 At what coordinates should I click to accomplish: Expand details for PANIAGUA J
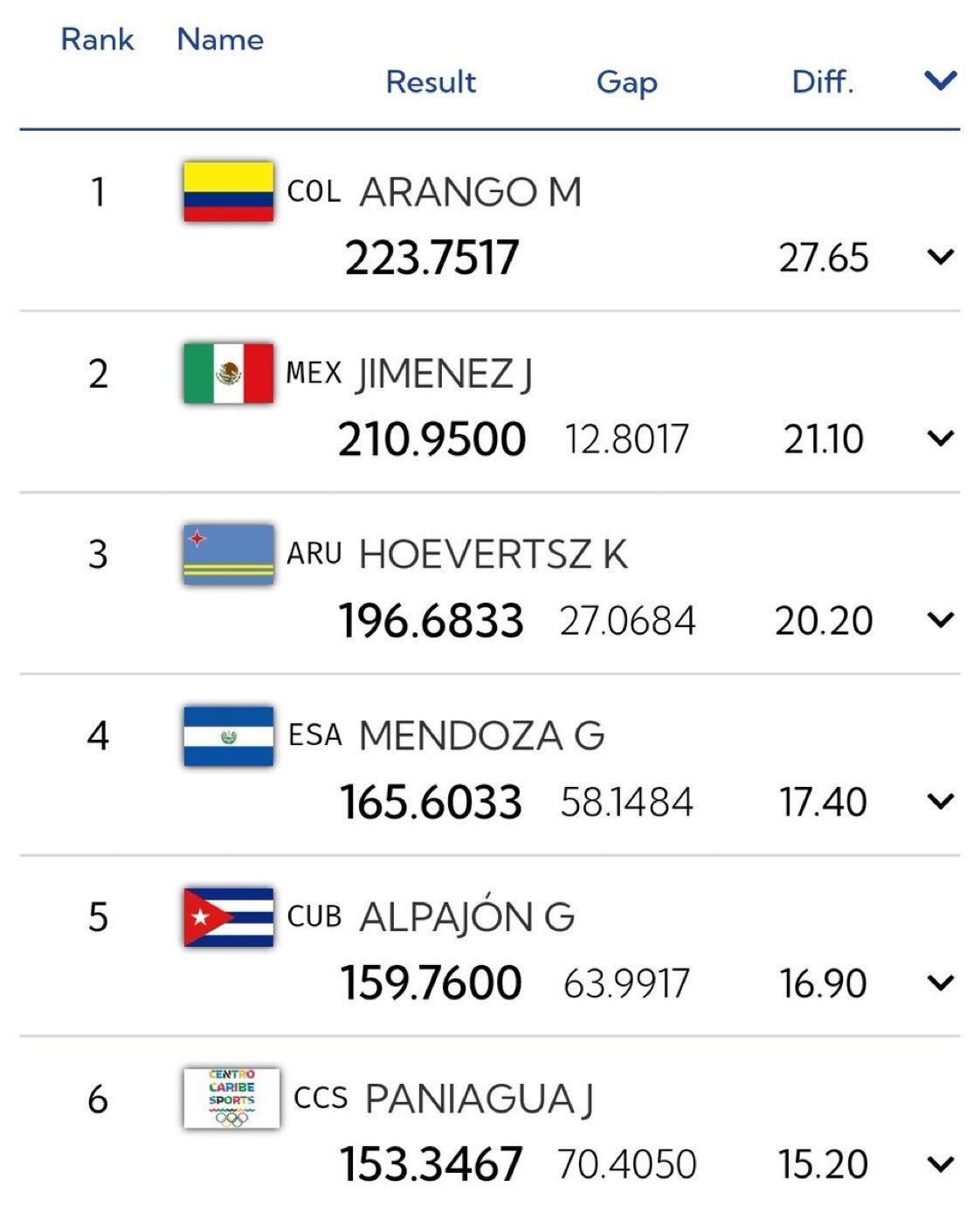coord(940,1164)
